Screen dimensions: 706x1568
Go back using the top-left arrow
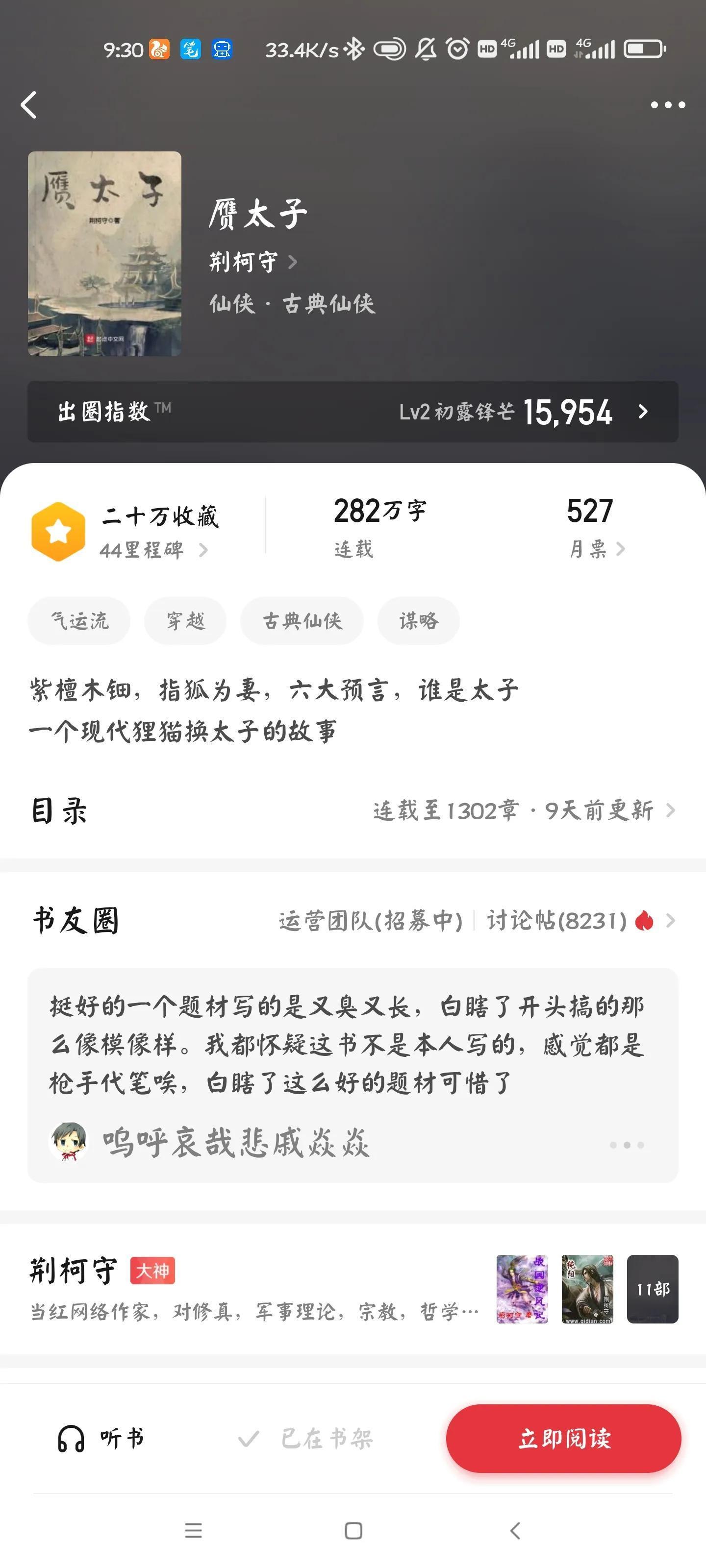tap(28, 105)
